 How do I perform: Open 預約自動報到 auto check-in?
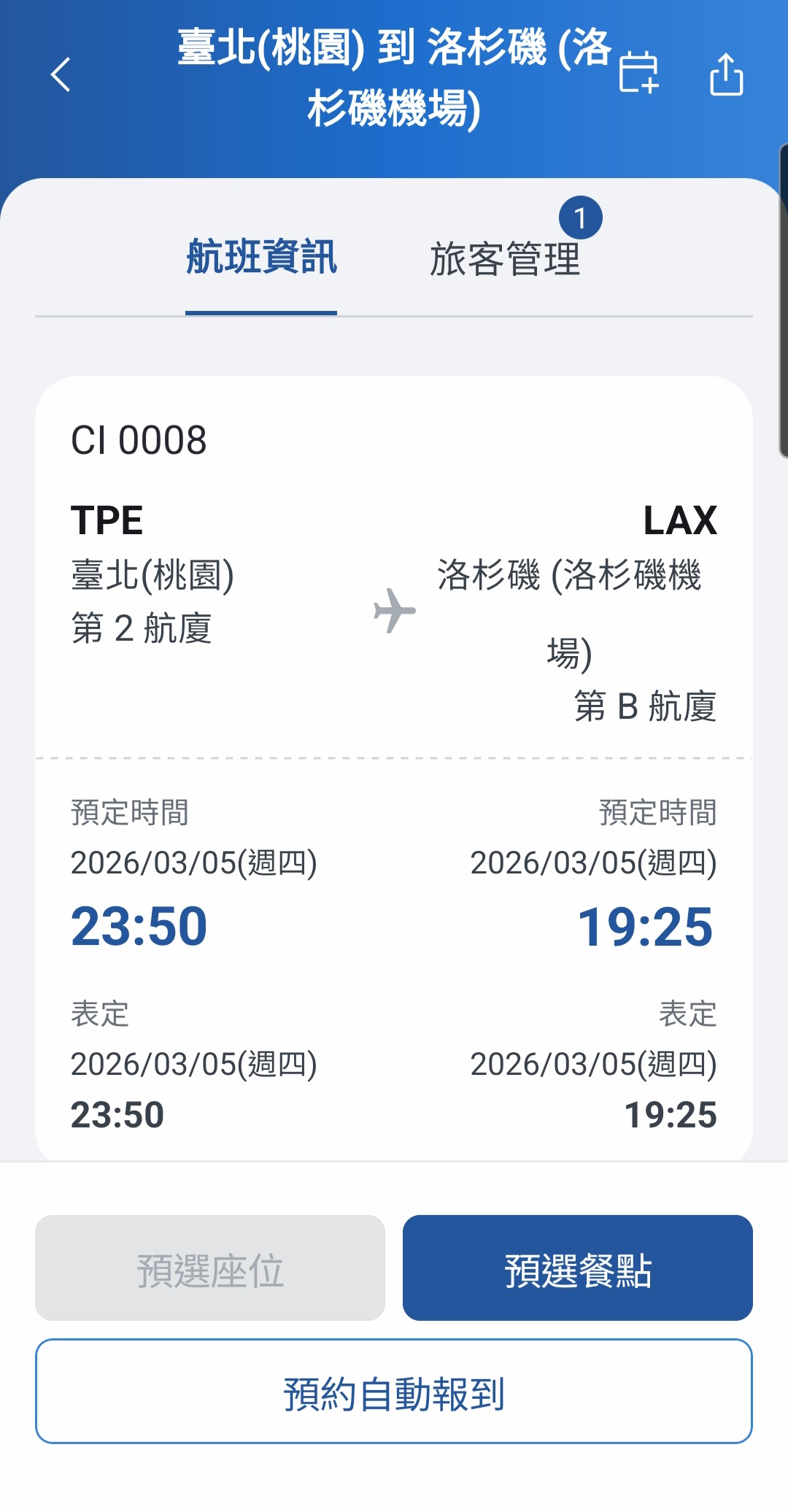tap(394, 1391)
